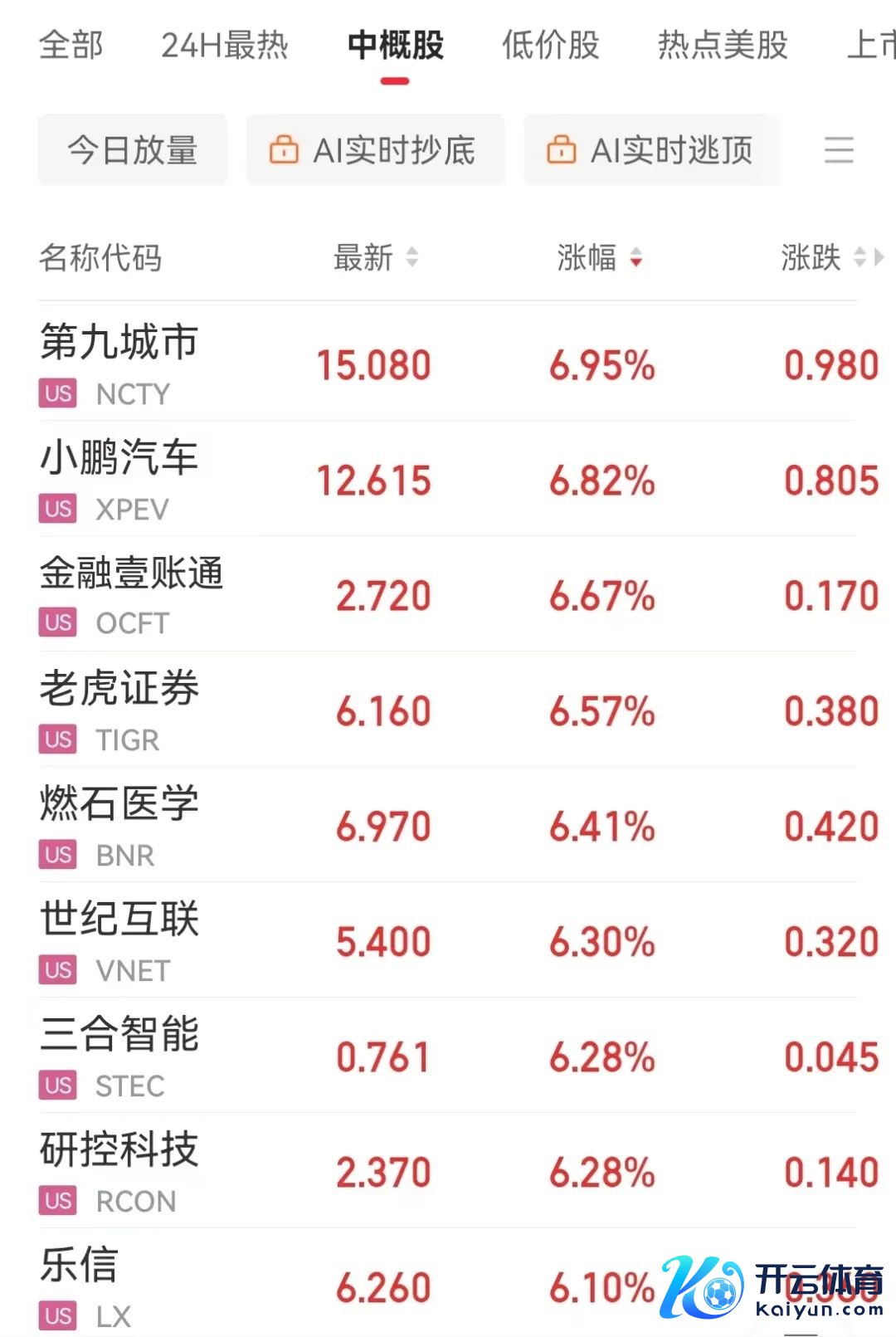Select the 低价股 tab
This screenshot has width=896, height=1337.
pyautogui.click(x=550, y=45)
